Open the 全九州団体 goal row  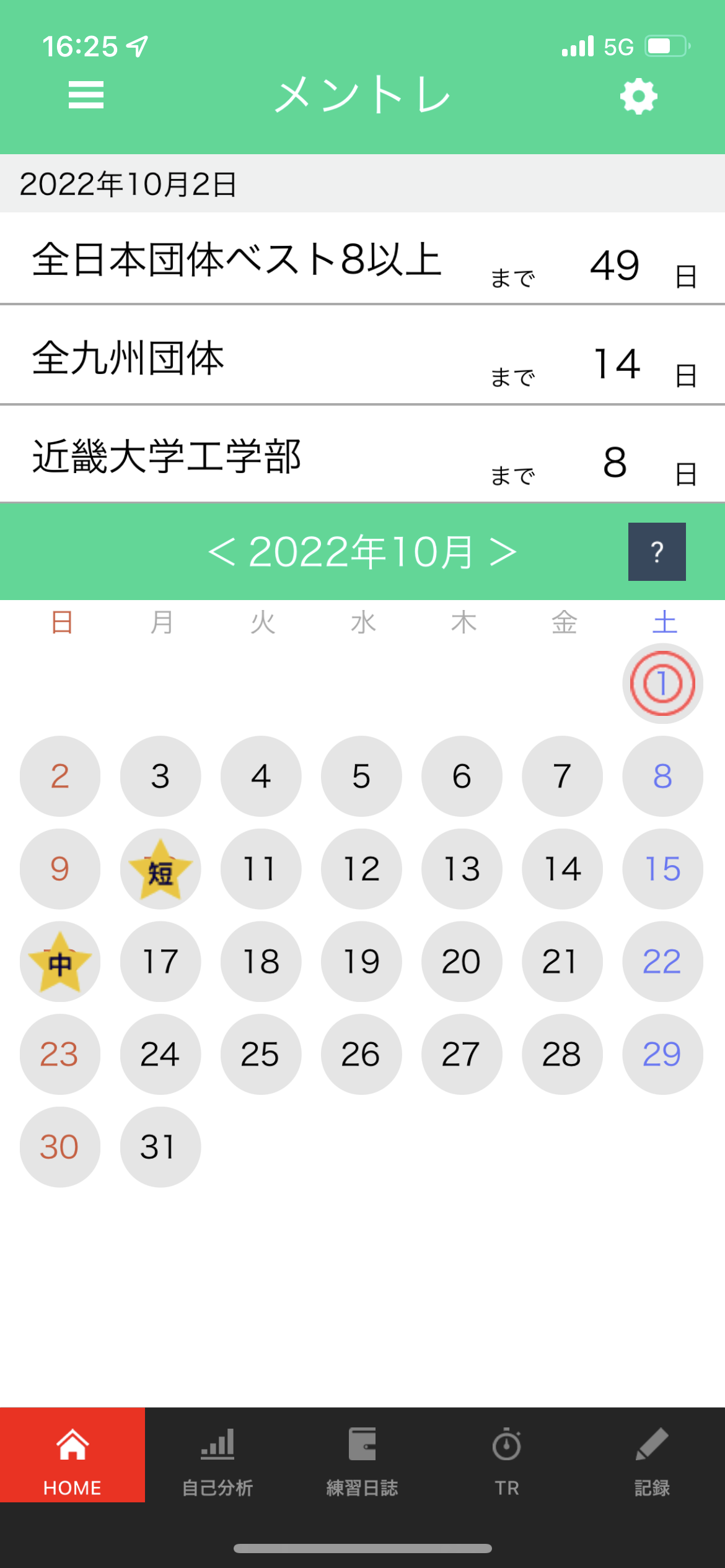click(362, 355)
